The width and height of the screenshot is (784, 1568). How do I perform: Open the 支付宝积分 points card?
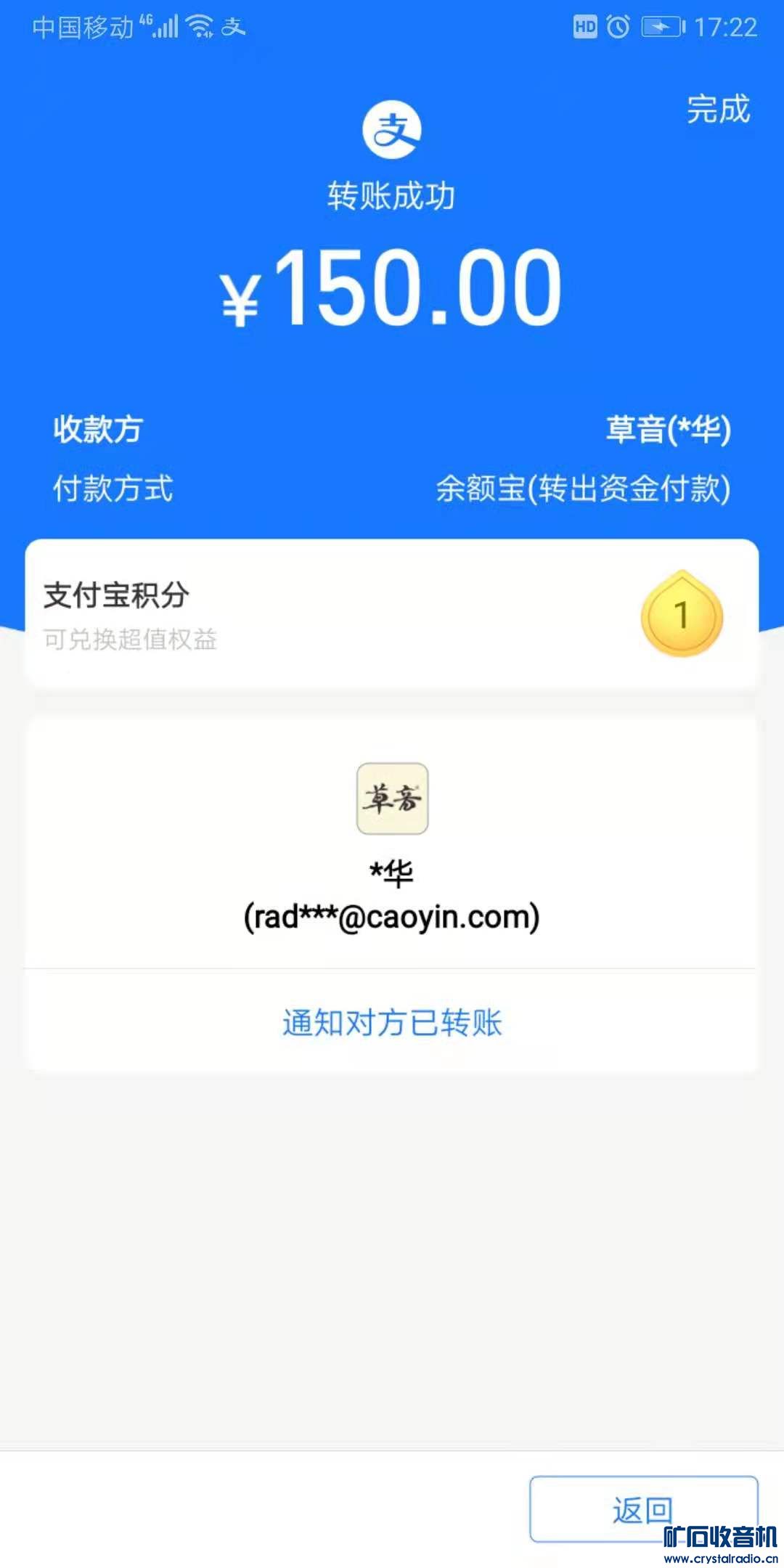point(392,614)
